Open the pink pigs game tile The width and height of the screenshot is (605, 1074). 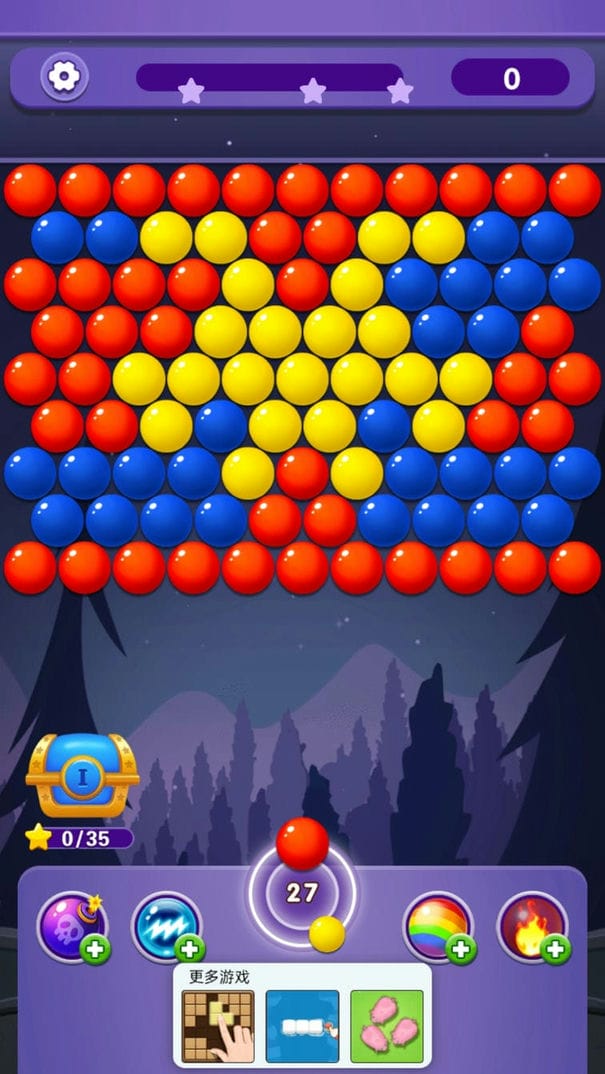coord(386,1025)
